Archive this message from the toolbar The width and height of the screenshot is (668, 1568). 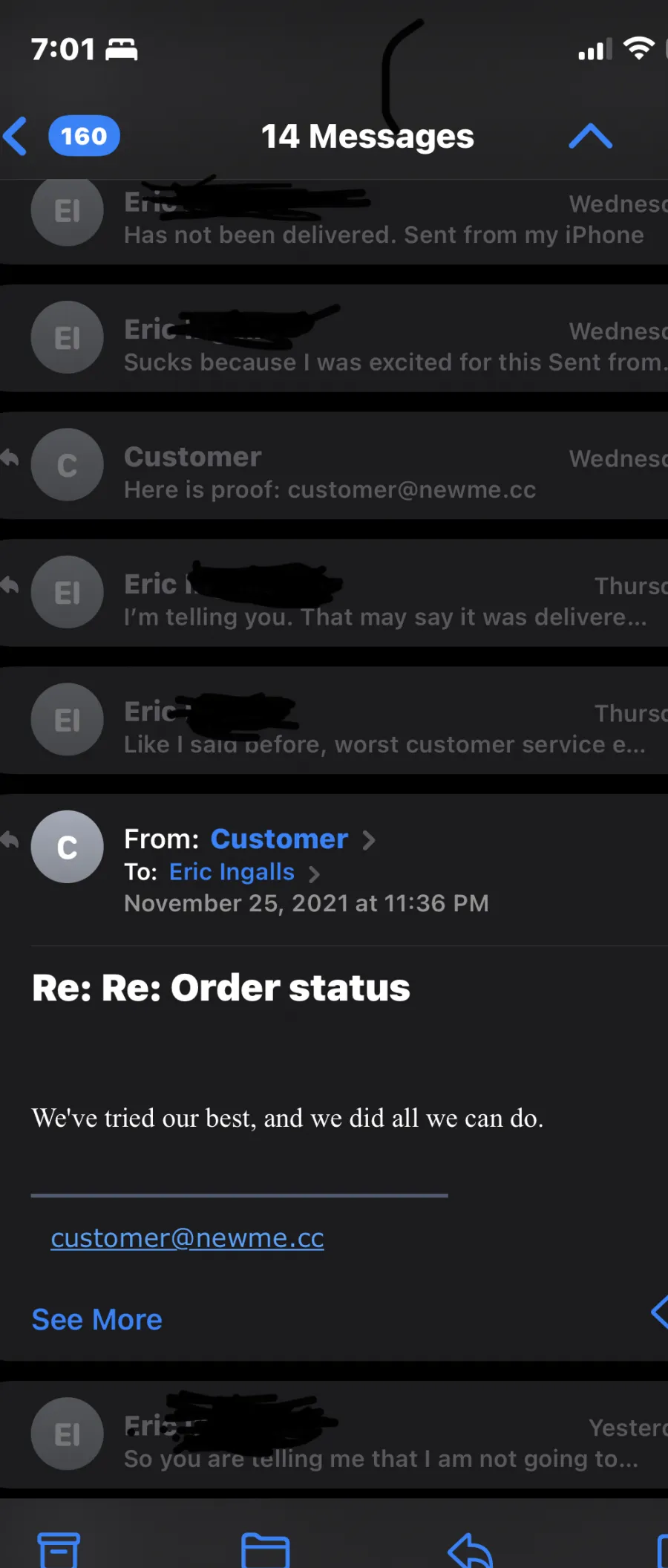tap(58, 1549)
